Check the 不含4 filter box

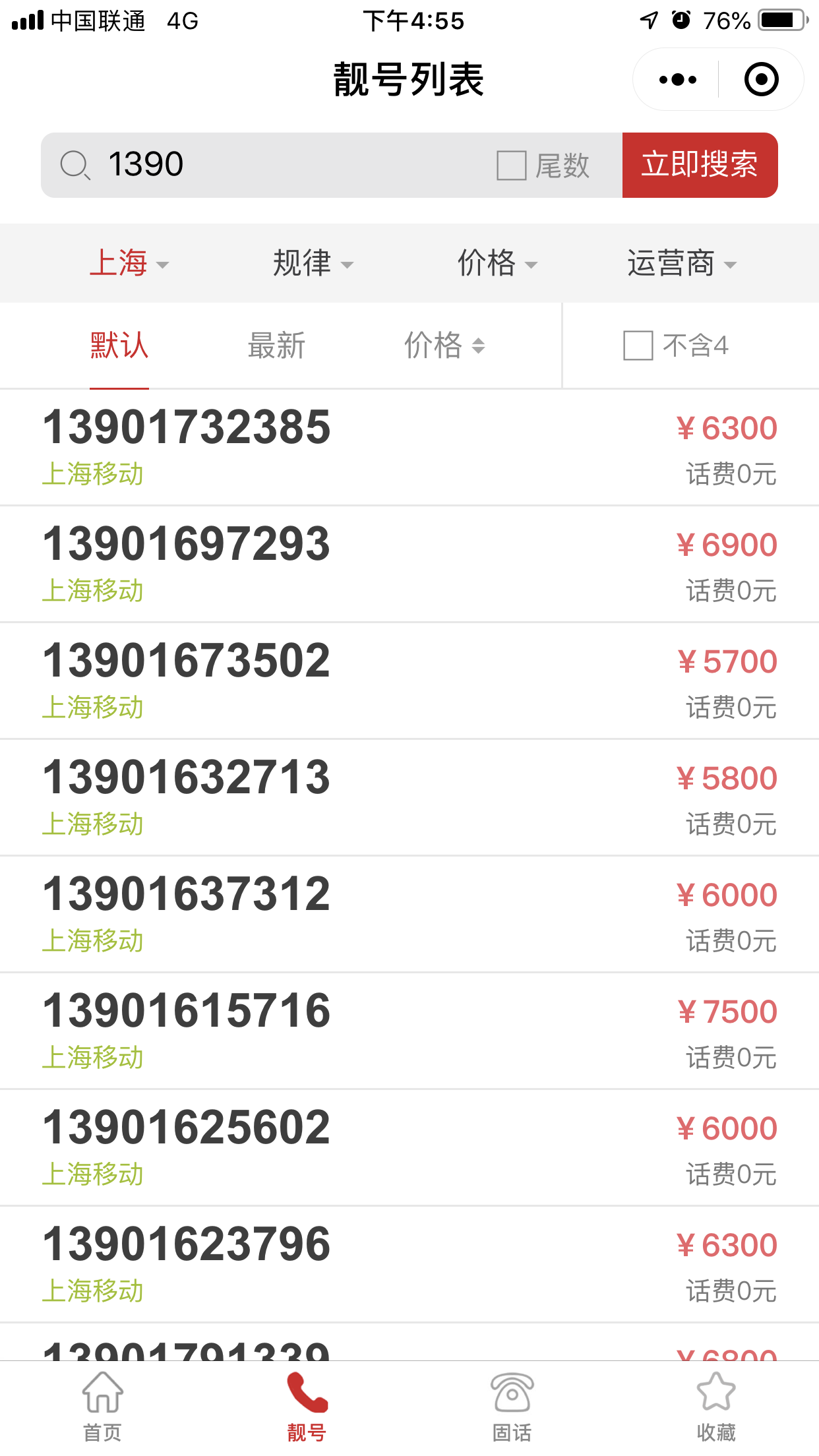pyautogui.click(x=637, y=346)
